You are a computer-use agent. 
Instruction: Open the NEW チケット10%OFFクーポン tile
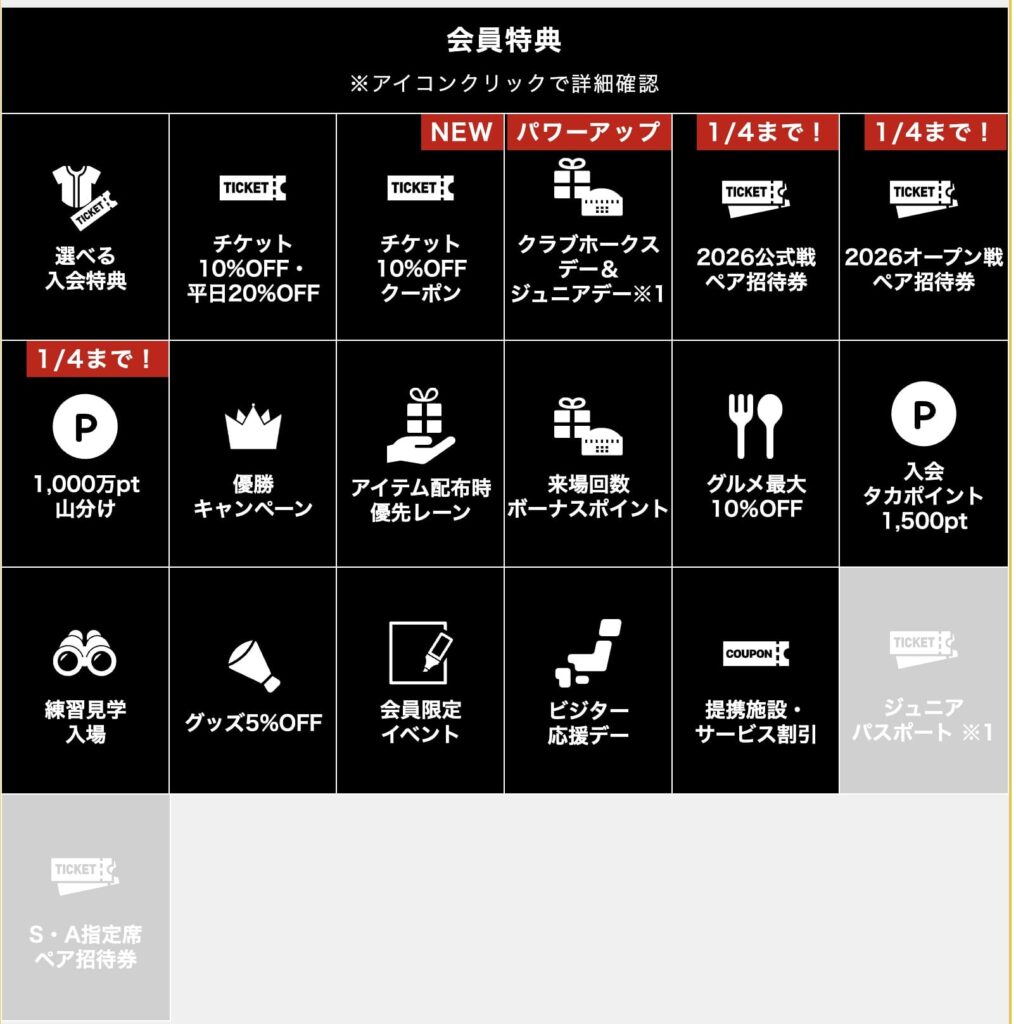pos(420,228)
